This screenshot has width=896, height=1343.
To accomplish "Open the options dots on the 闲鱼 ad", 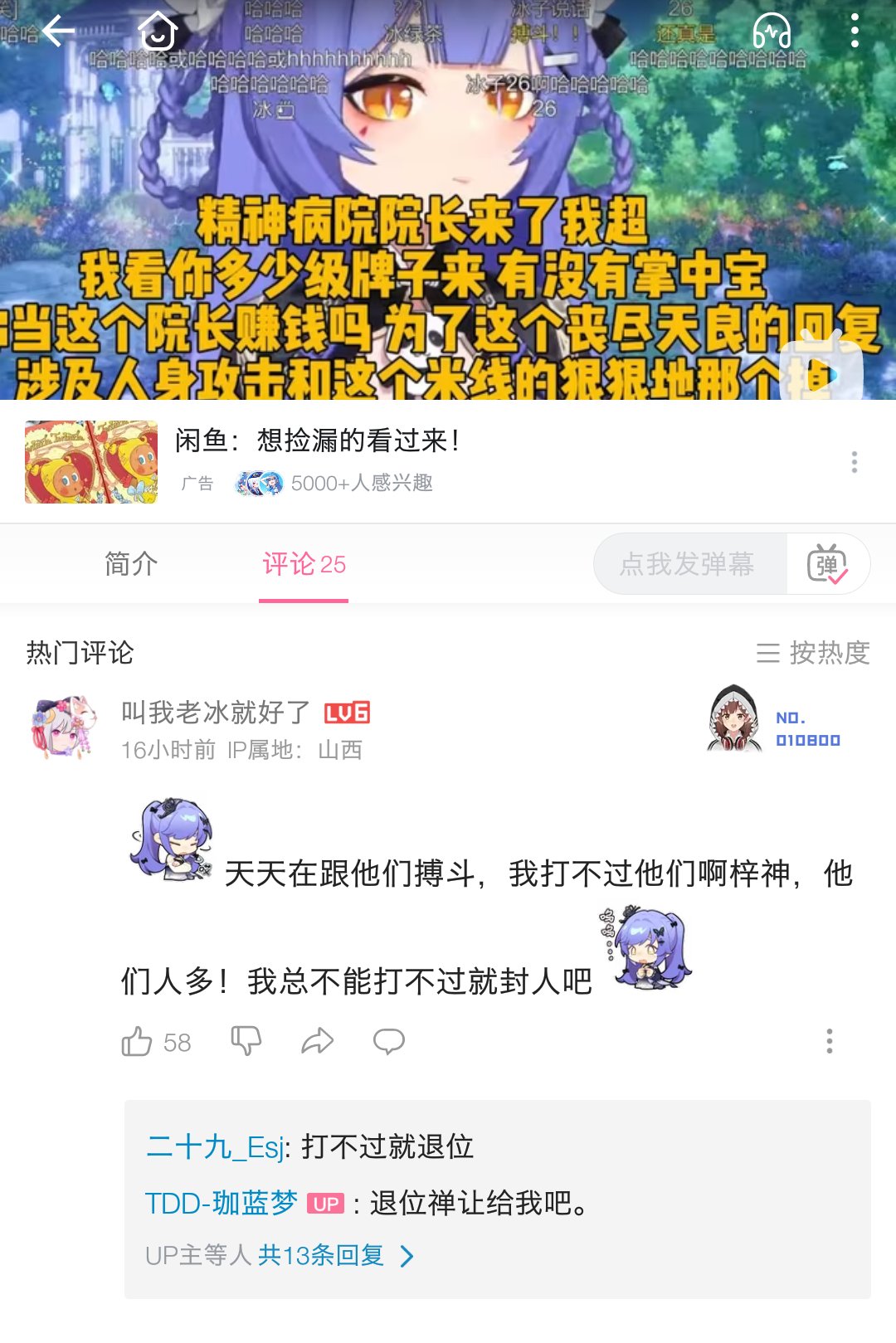I will tap(855, 462).
